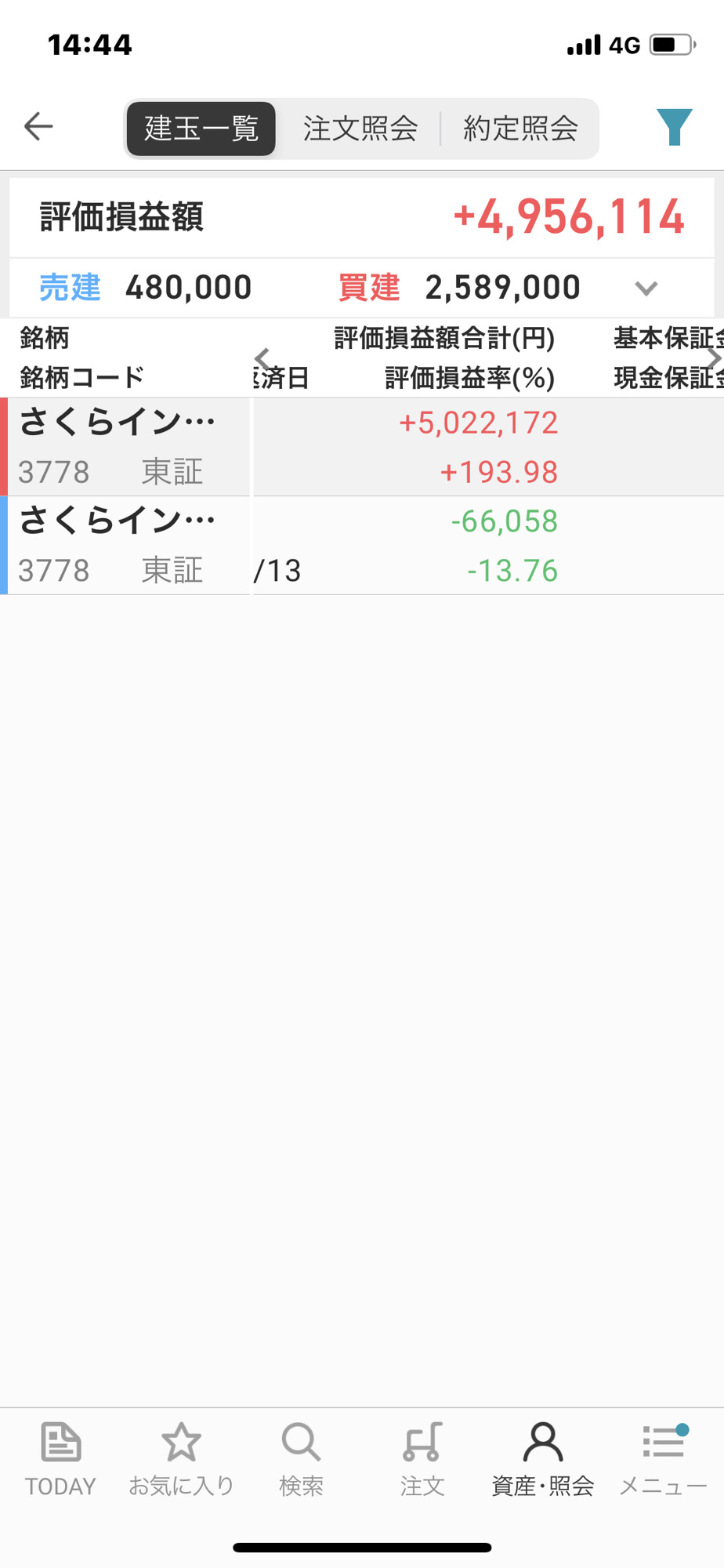The image size is (724, 1568).
Task: Open the 検索 search tab
Action: 301,1460
